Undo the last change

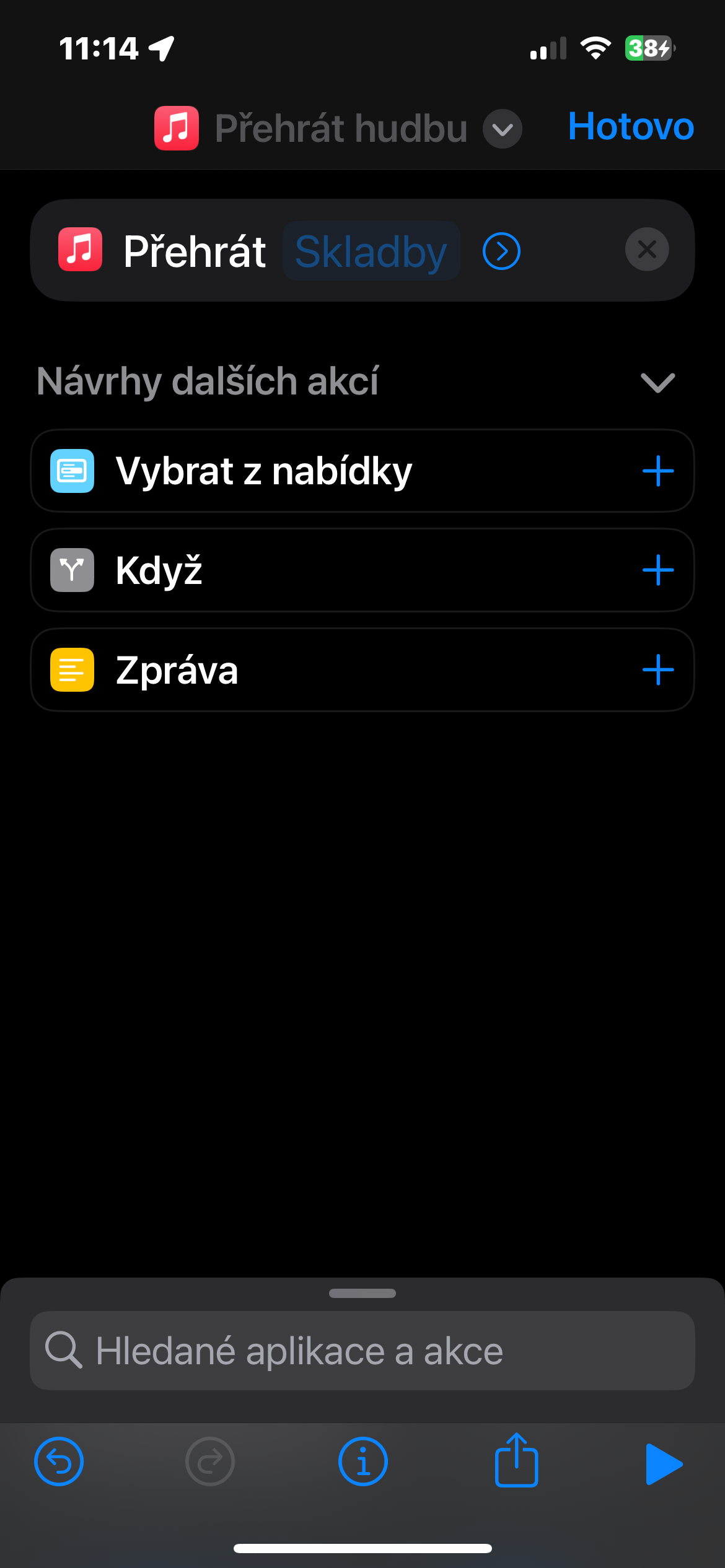pos(59,1462)
